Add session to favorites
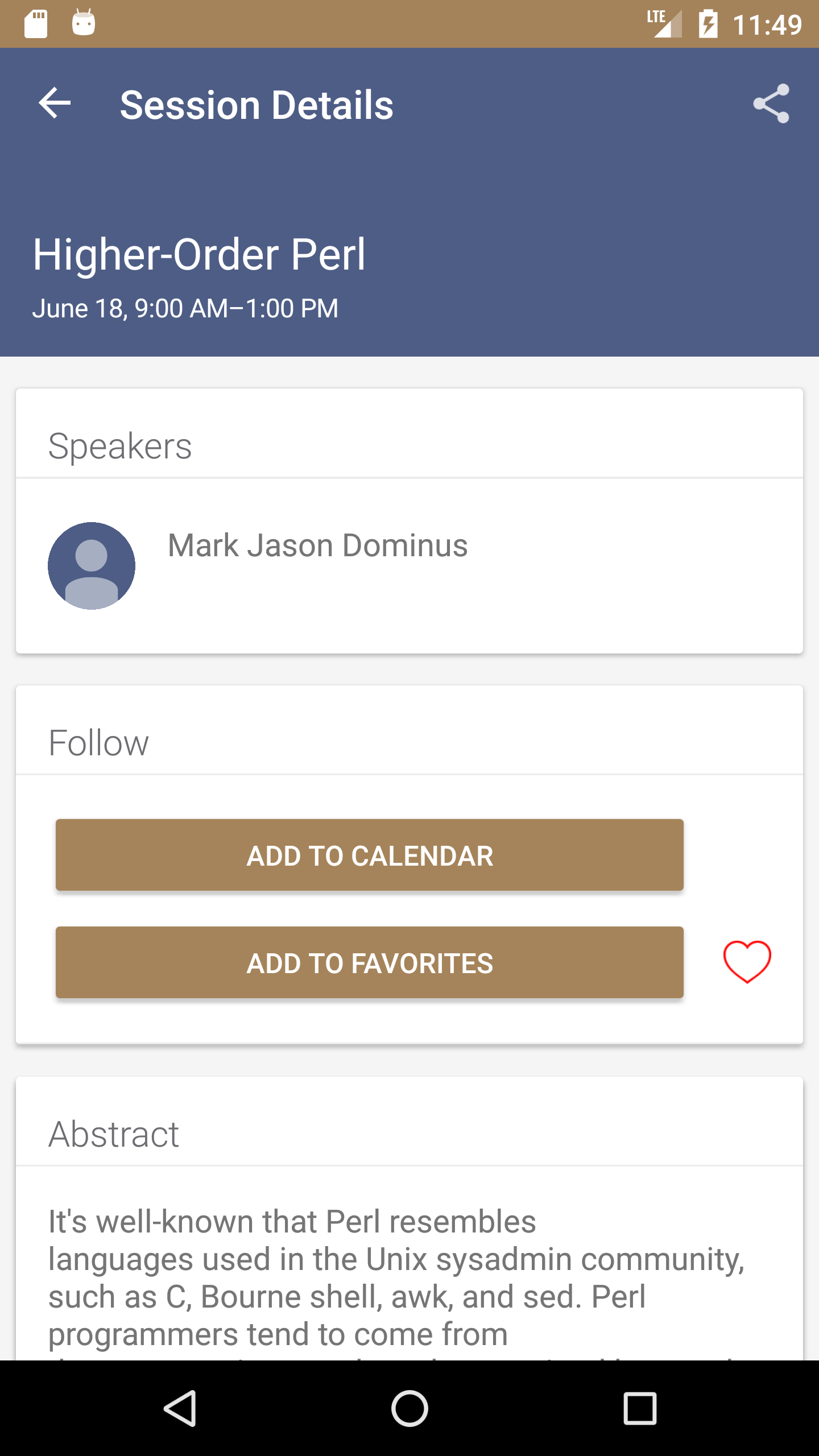Screen dimensions: 819x1456 click(x=370, y=962)
